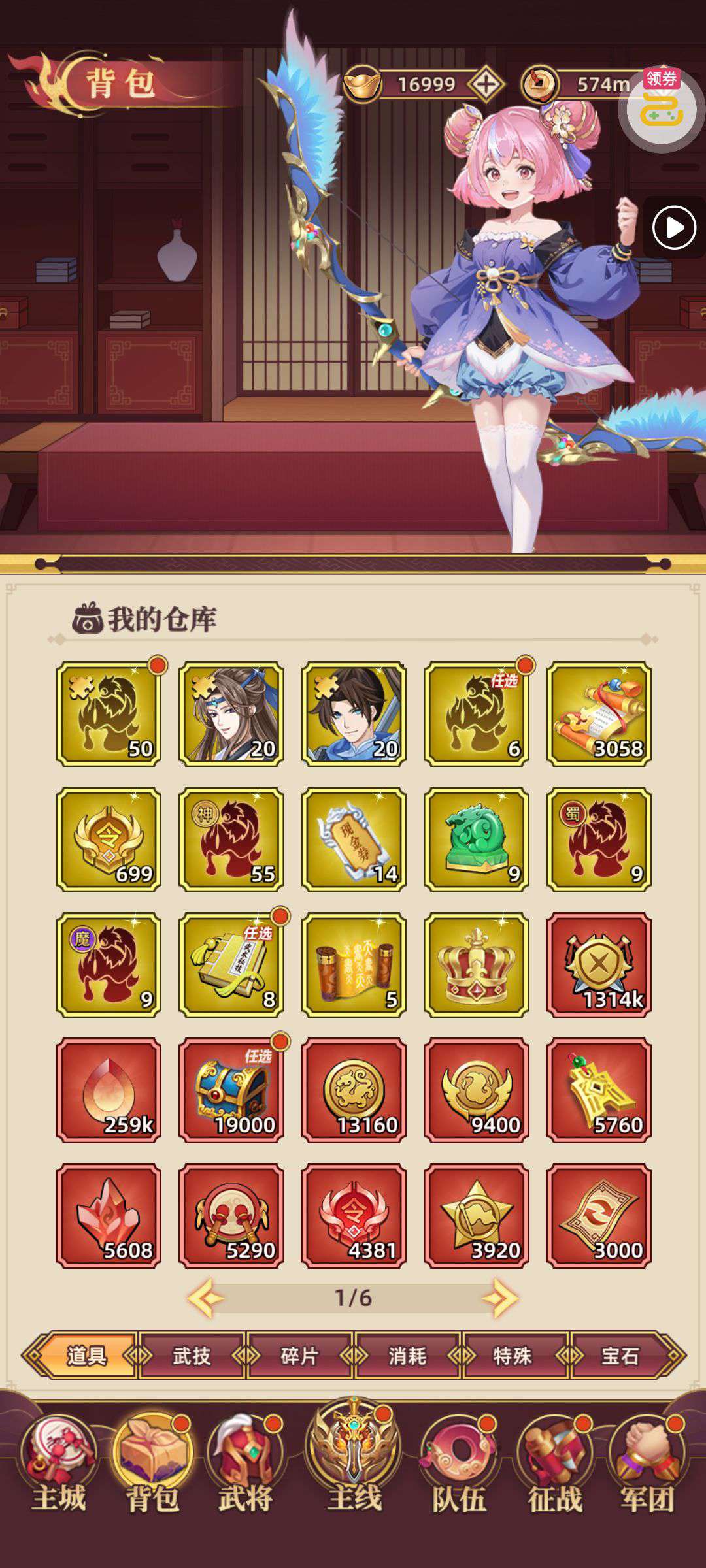Switch to the 宝石 tab
706x1568 pixels.
tap(620, 1356)
